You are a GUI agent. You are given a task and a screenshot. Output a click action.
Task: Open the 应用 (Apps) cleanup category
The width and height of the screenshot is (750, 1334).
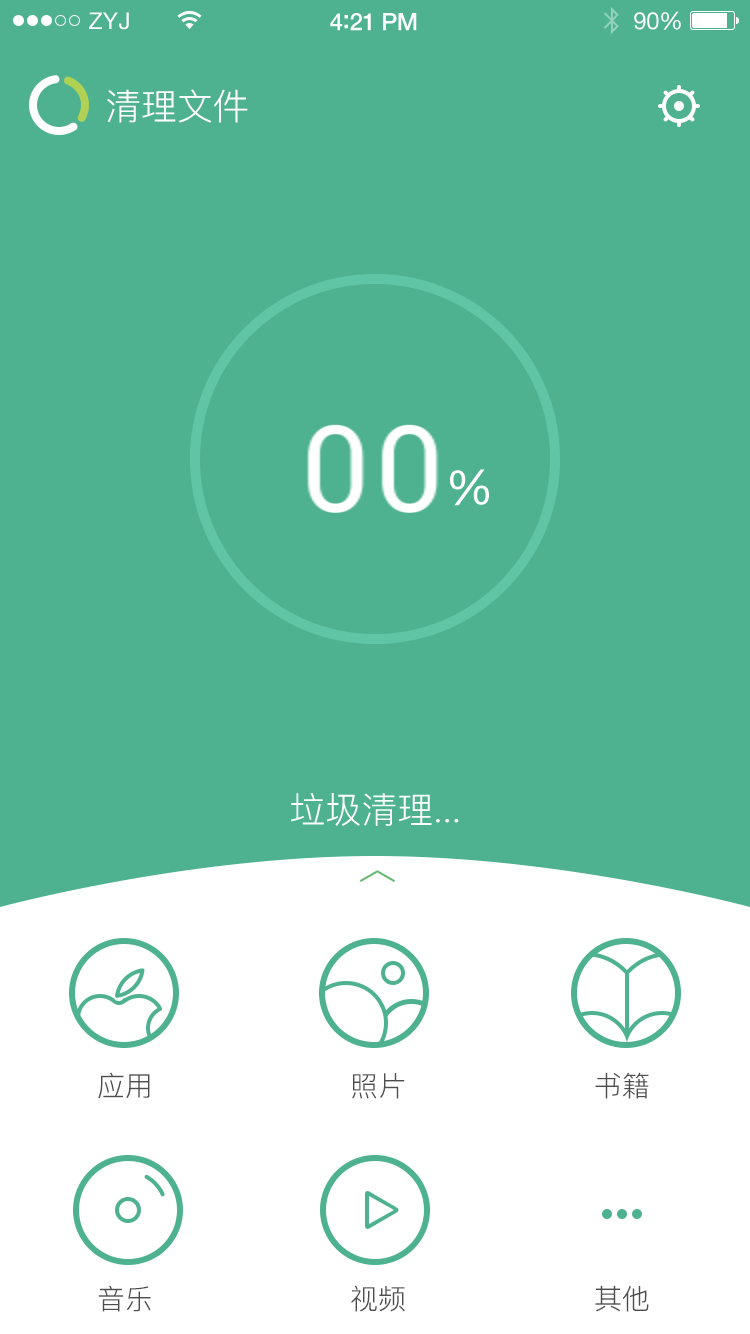pyautogui.click(x=124, y=993)
